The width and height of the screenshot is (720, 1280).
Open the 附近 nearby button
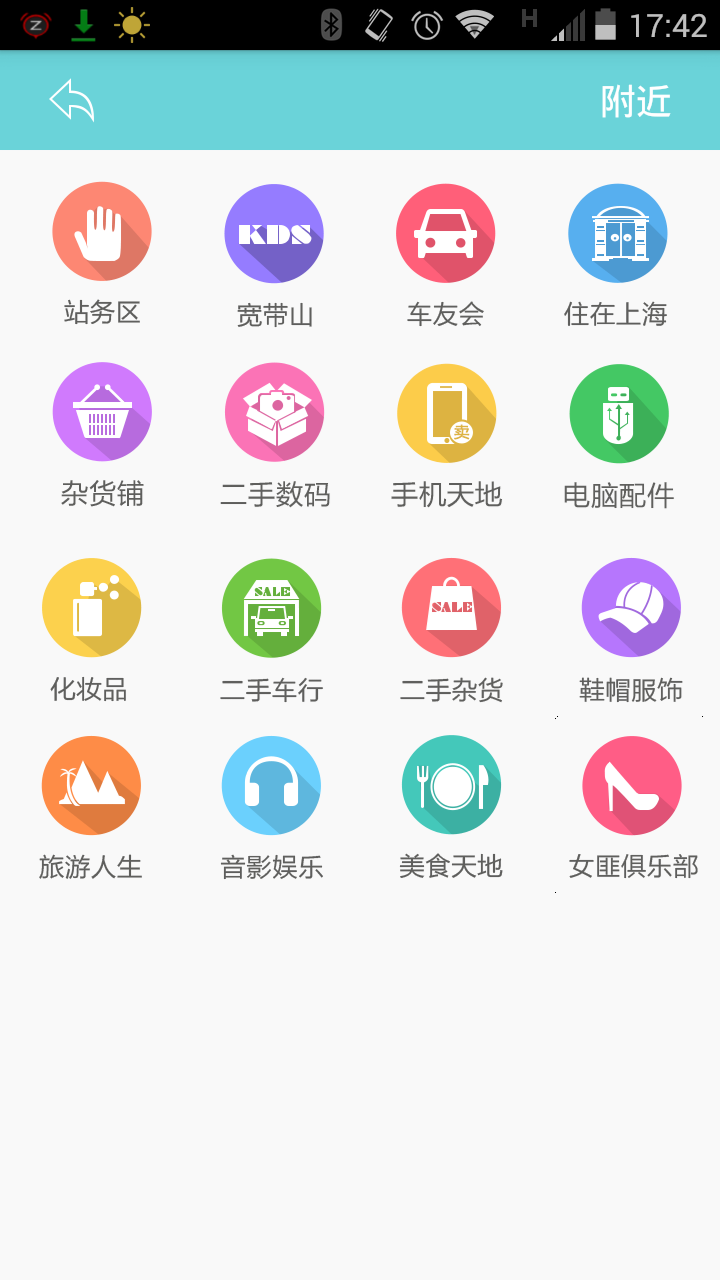[x=635, y=101]
